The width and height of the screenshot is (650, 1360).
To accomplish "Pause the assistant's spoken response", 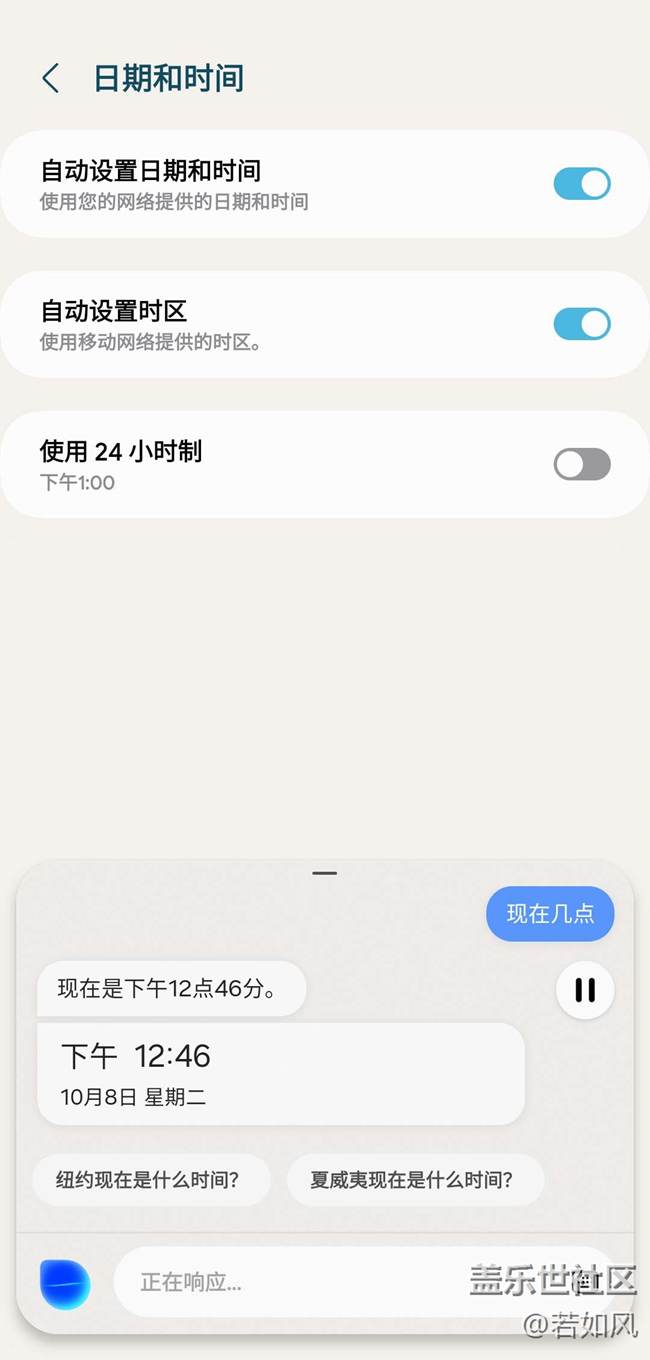I will [x=585, y=990].
